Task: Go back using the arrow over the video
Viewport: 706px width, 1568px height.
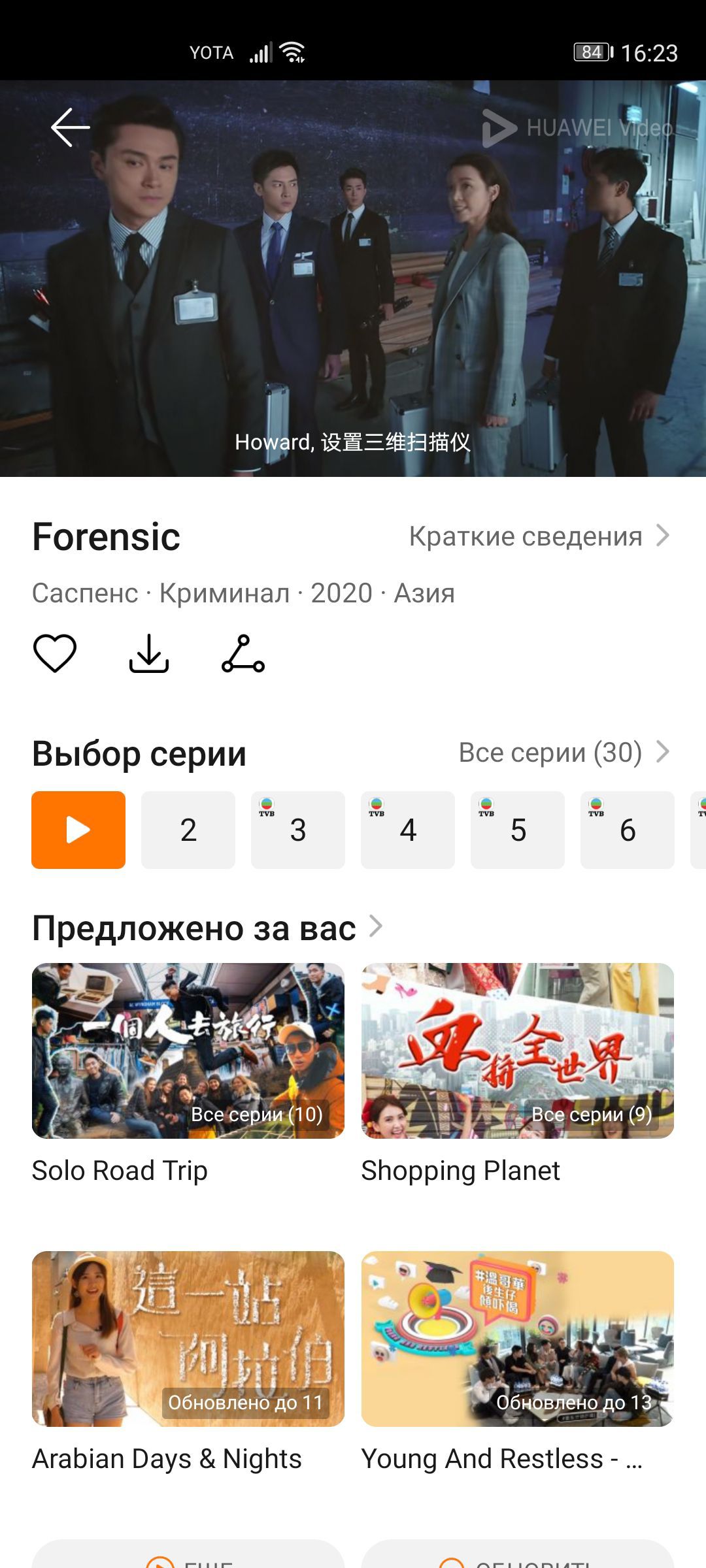Action: pyautogui.click(x=70, y=127)
